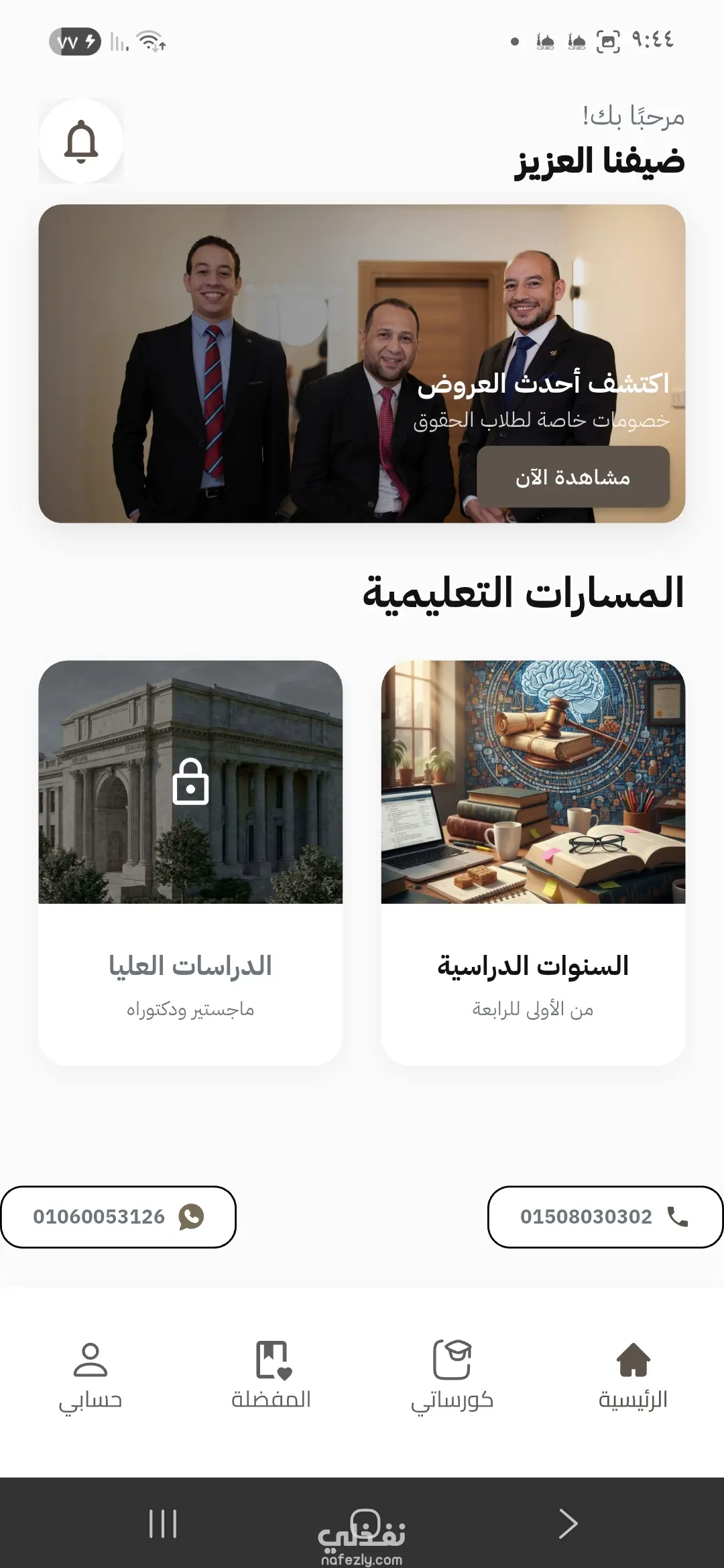Contact WhatsApp number 01060053126
Viewport: 724px width, 1568px height.
click(x=118, y=1217)
